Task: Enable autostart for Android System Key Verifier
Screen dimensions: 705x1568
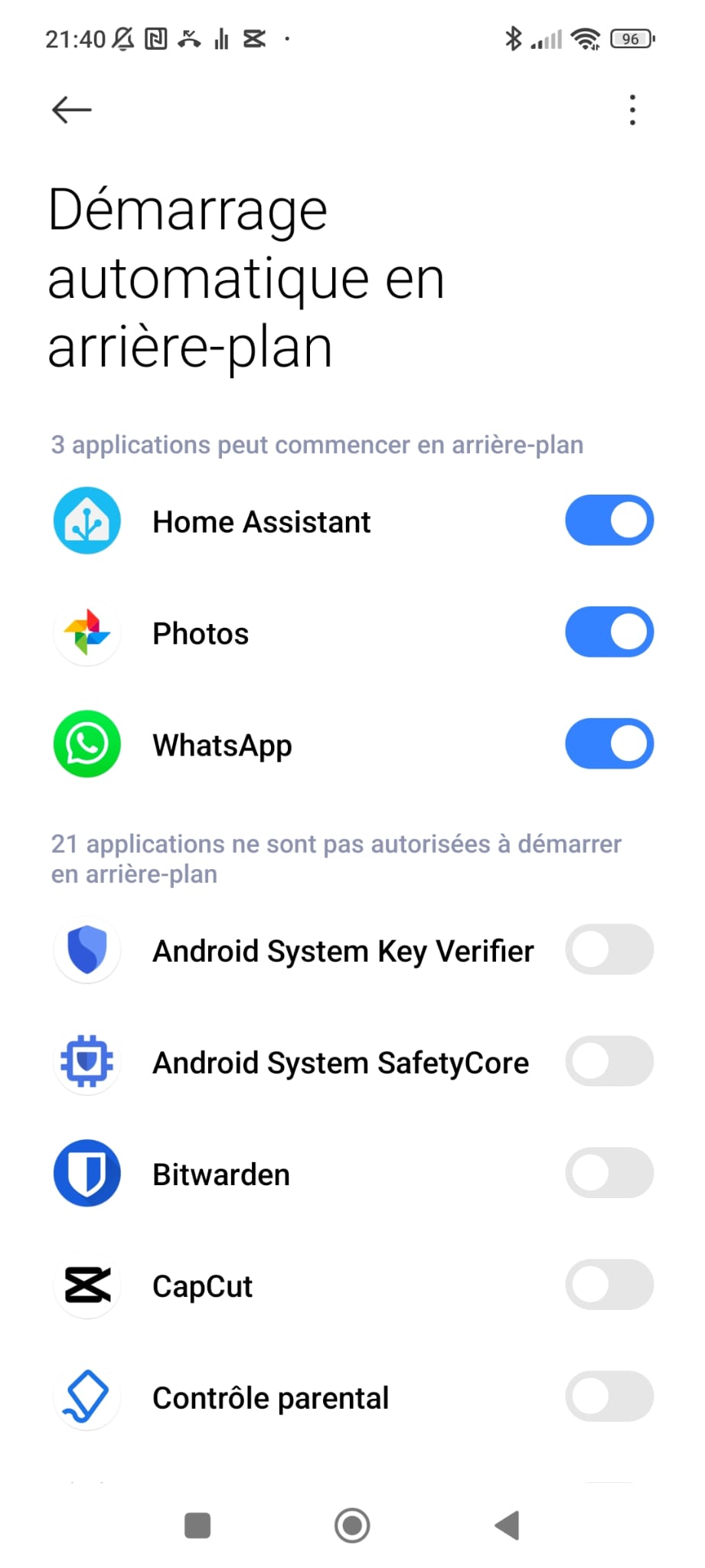Action: (609, 950)
